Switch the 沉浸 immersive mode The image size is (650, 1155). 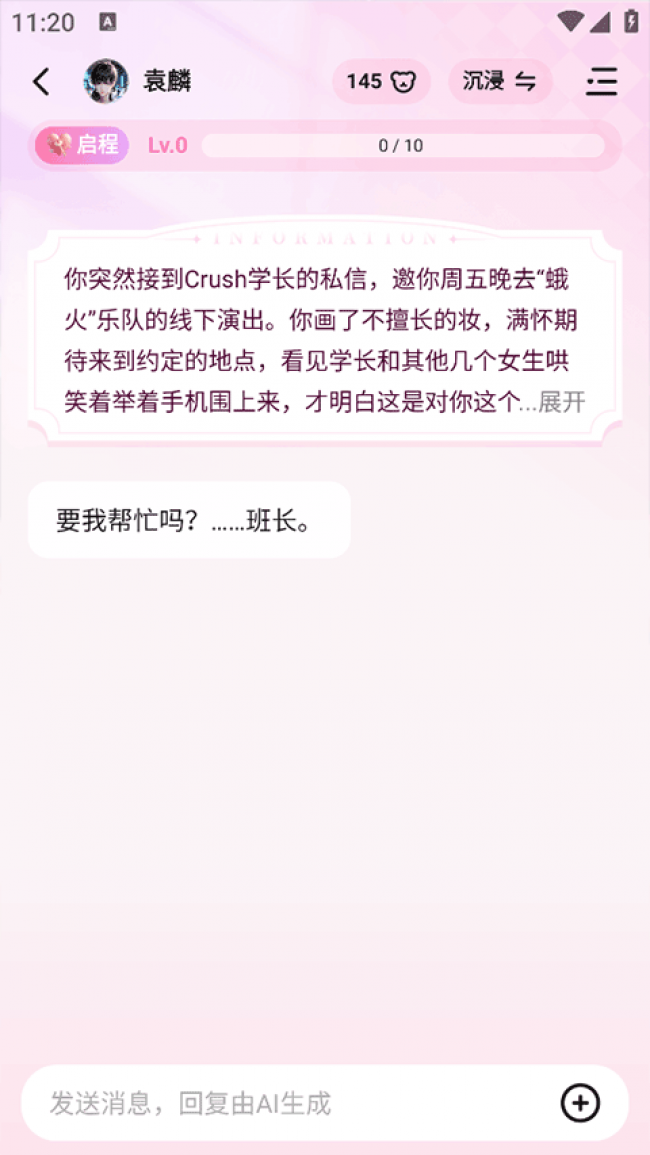coord(500,82)
